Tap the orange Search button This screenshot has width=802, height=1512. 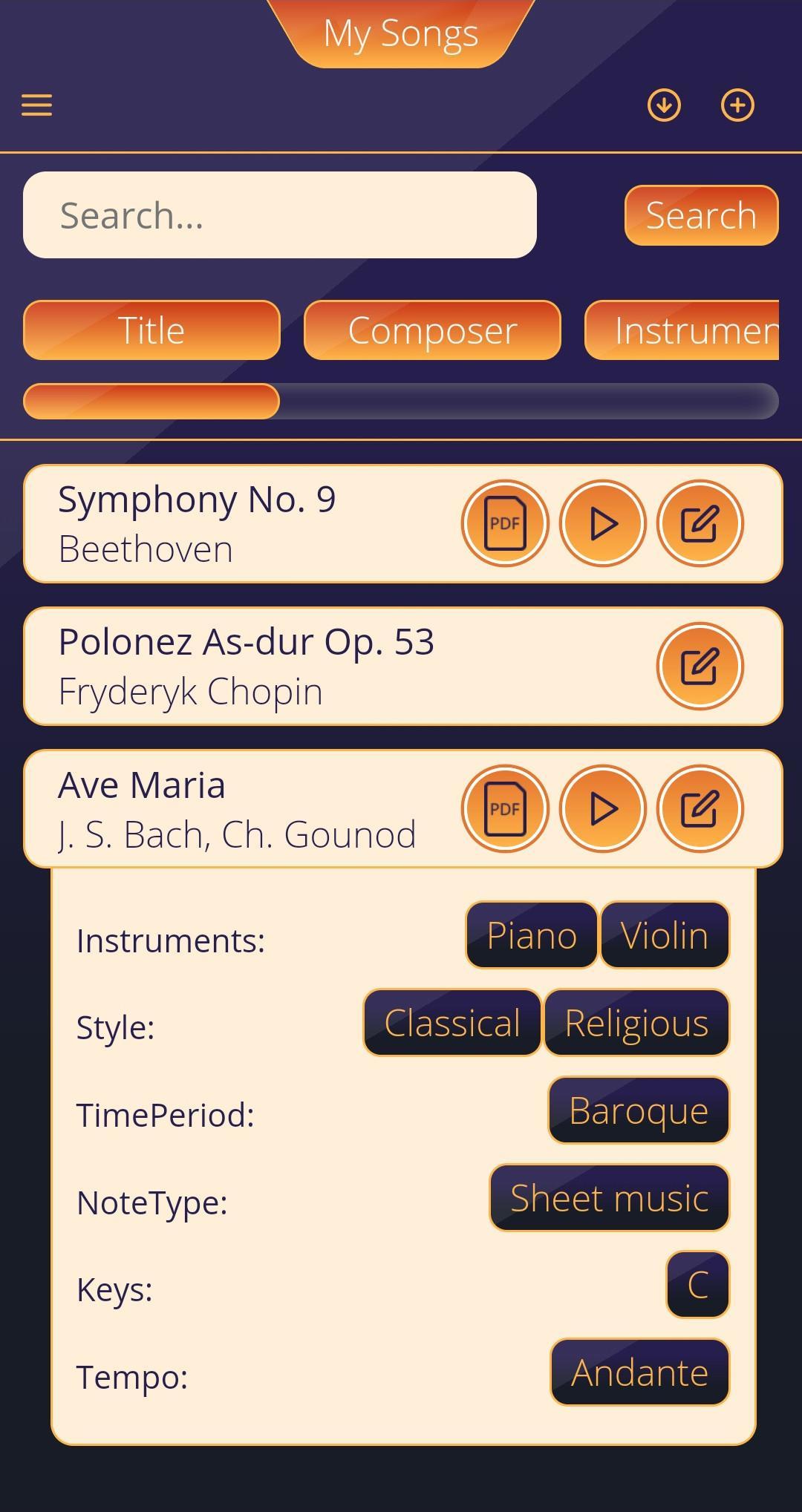[701, 215]
